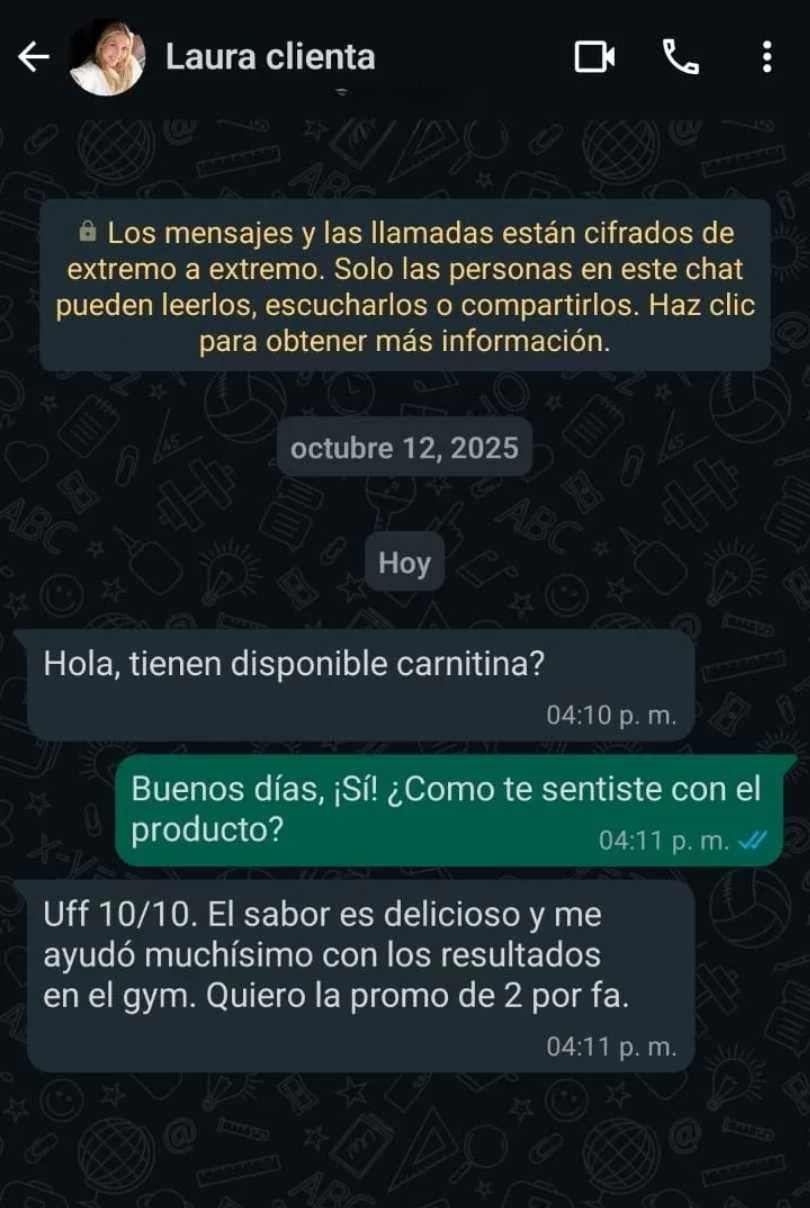
Task: Start a video call with Laura
Action: 594,58
